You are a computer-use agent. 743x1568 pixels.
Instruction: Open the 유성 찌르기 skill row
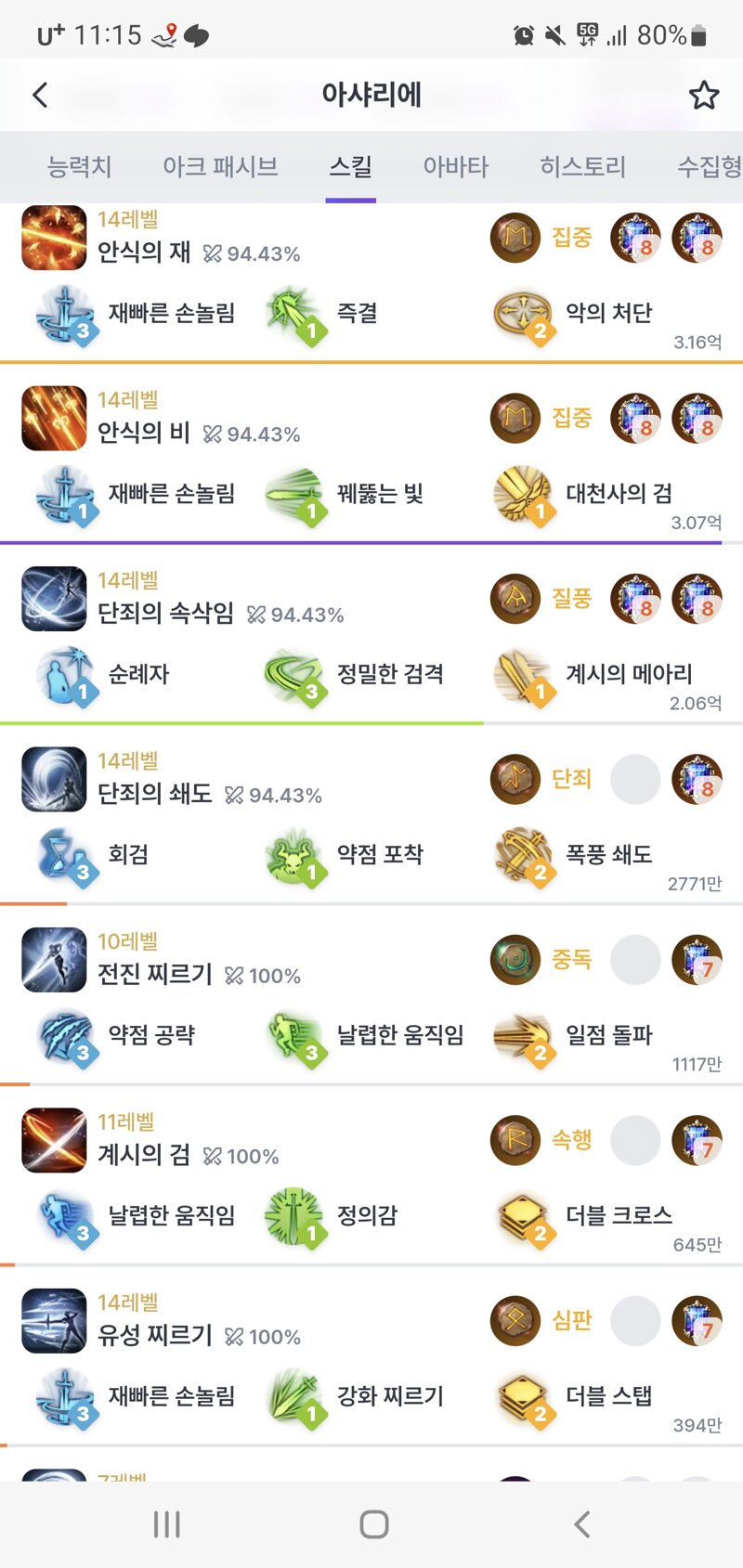point(154,1335)
